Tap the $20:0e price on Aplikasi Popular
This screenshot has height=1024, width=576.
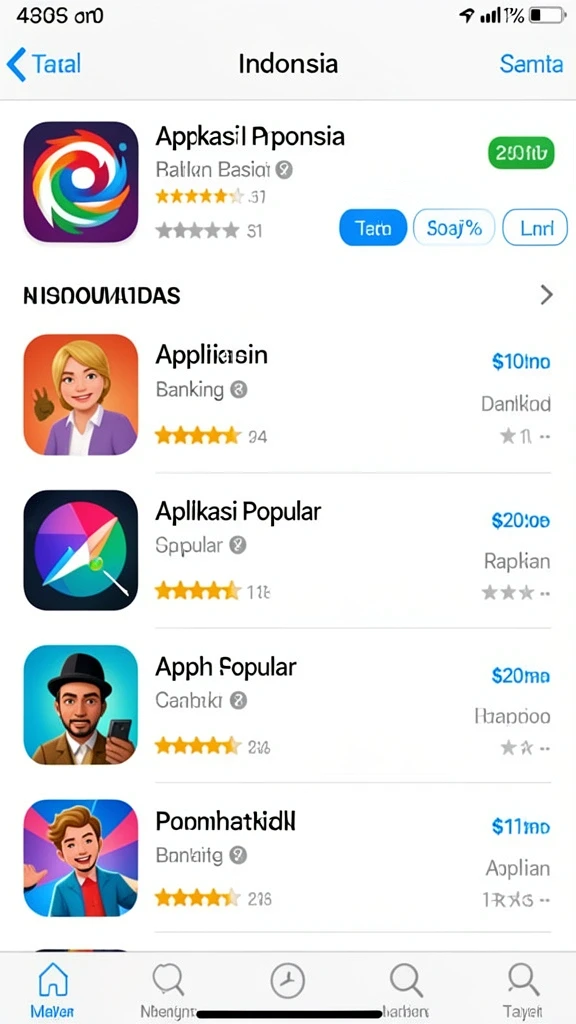(520, 520)
